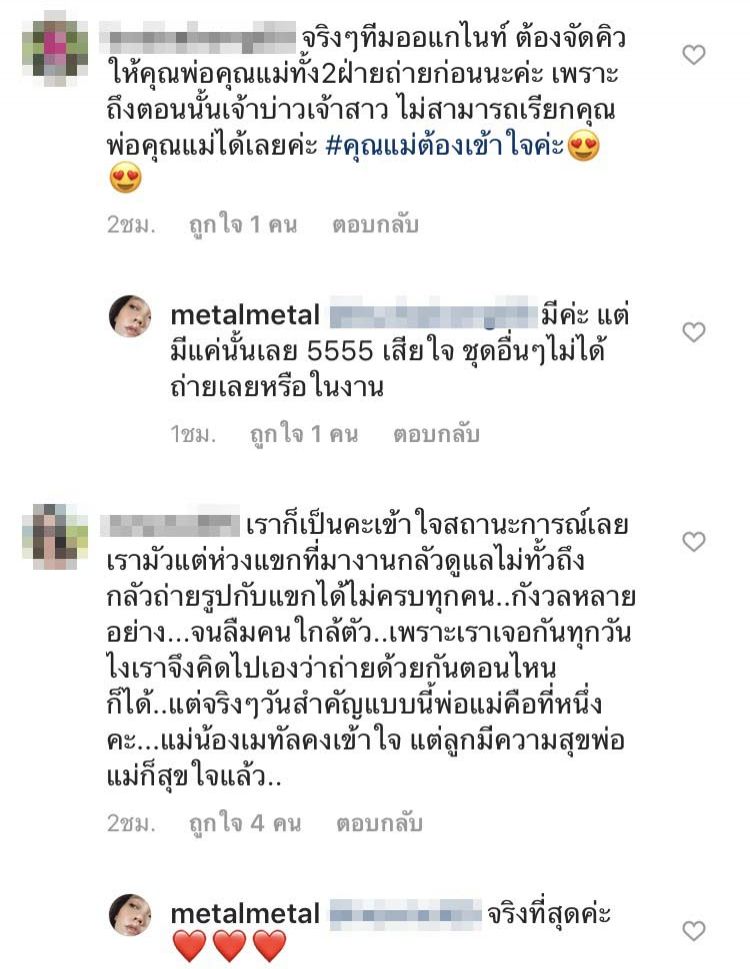This screenshot has width=750, height=969.
Task: Like the comment with hashtag #คุณแม่ต้องเข้าใจค่ะ
Action: click(693, 55)
